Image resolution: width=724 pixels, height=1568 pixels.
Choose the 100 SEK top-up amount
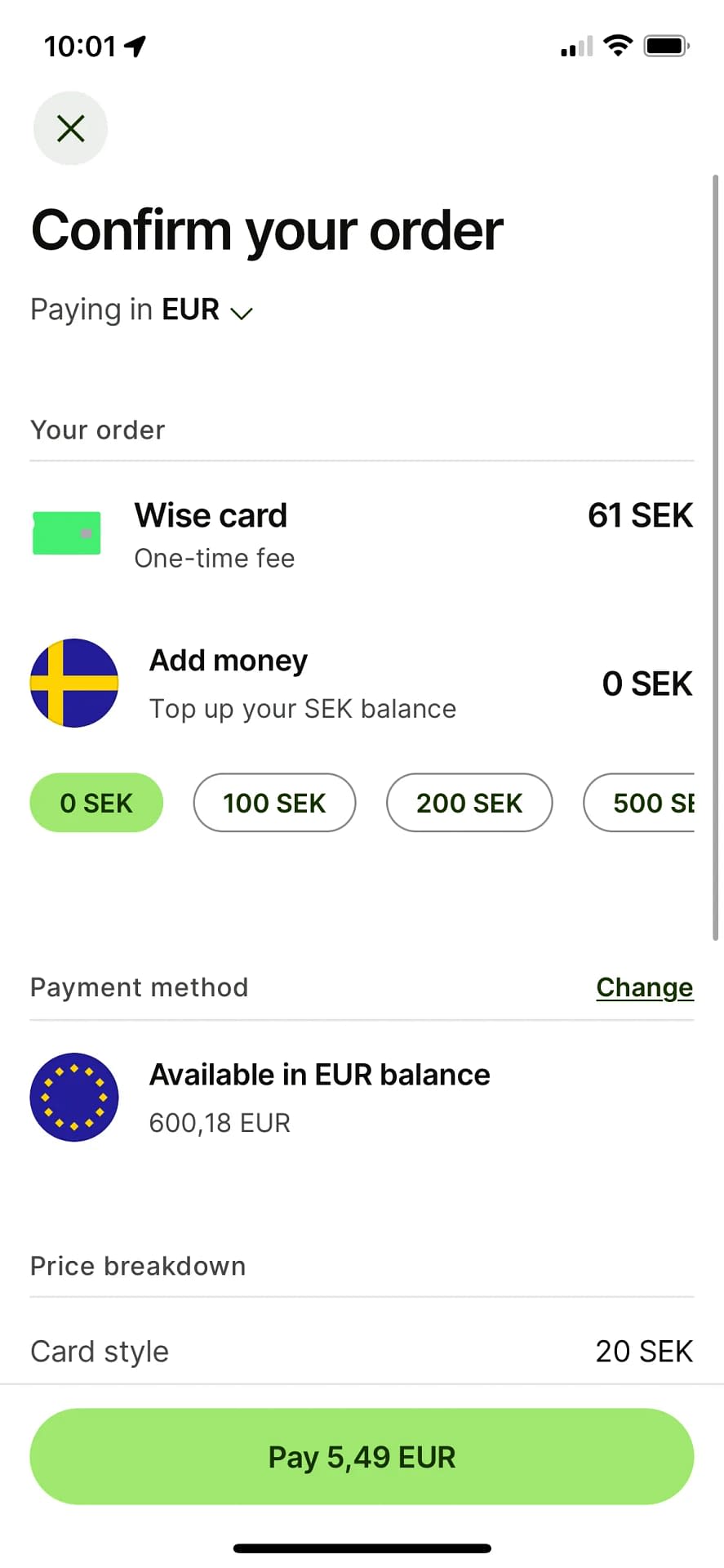[274, 803]
